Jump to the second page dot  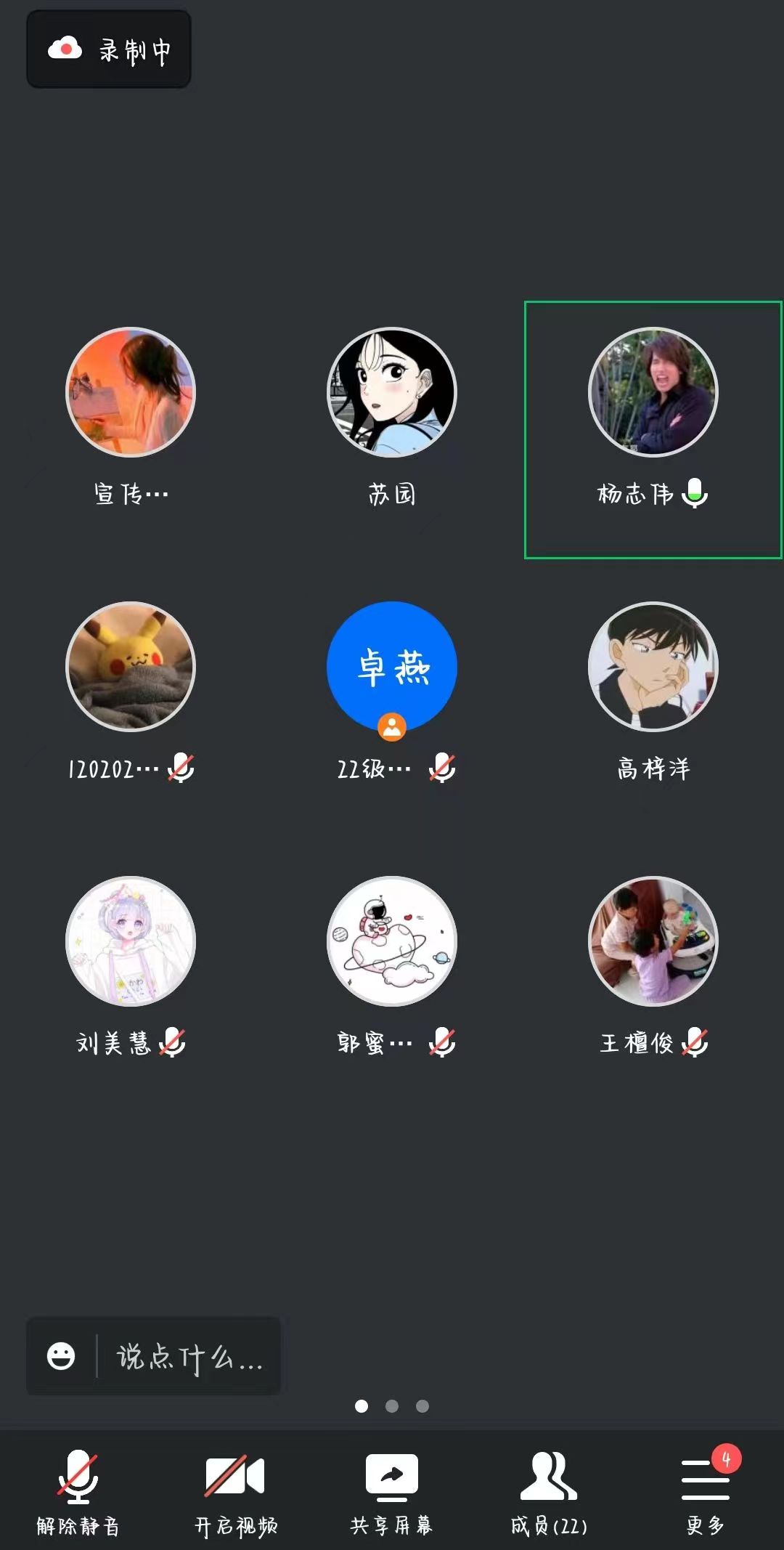[392, 1407]
